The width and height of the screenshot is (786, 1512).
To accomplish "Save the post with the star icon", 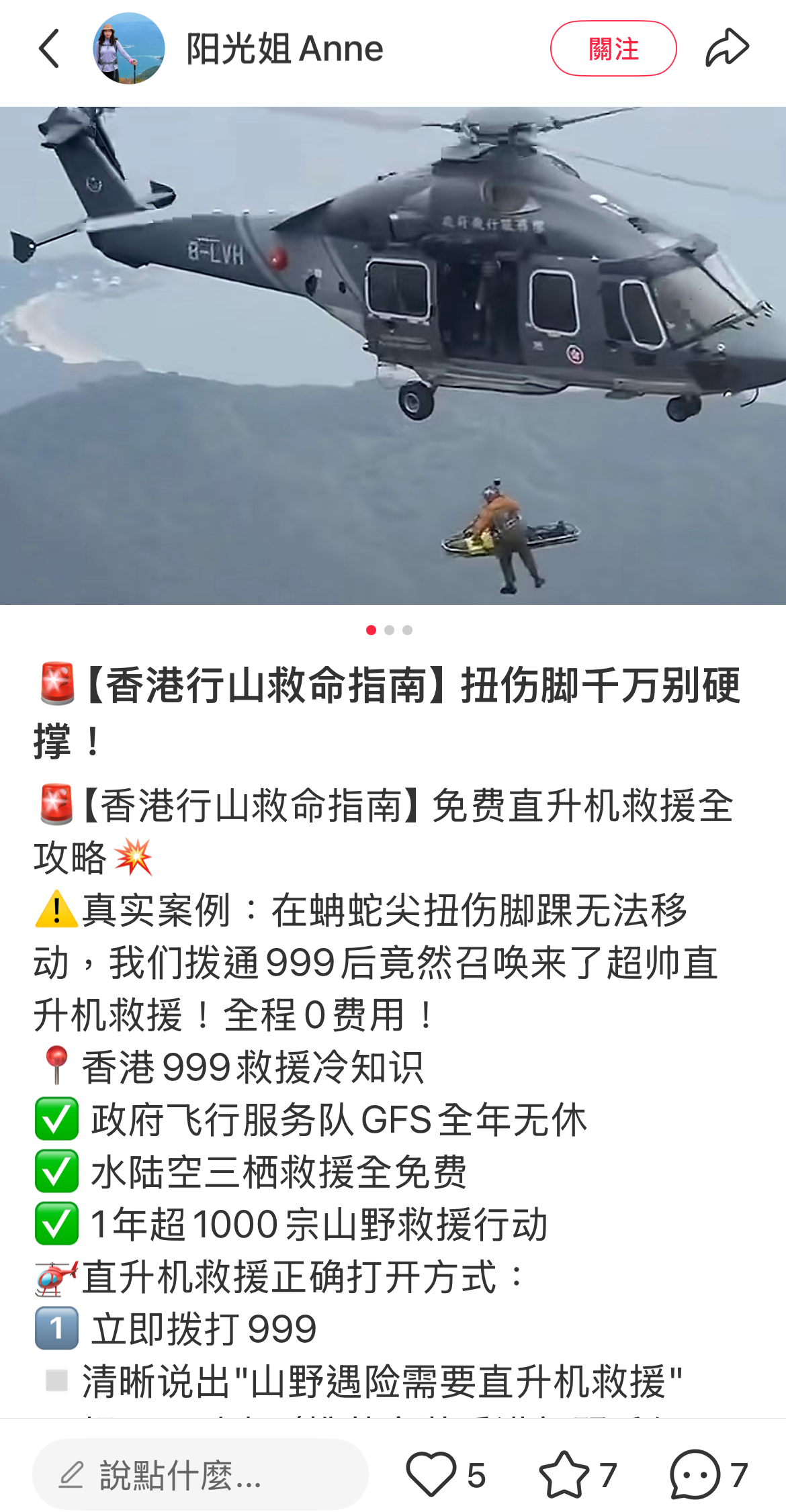I will pos(563,1474).
